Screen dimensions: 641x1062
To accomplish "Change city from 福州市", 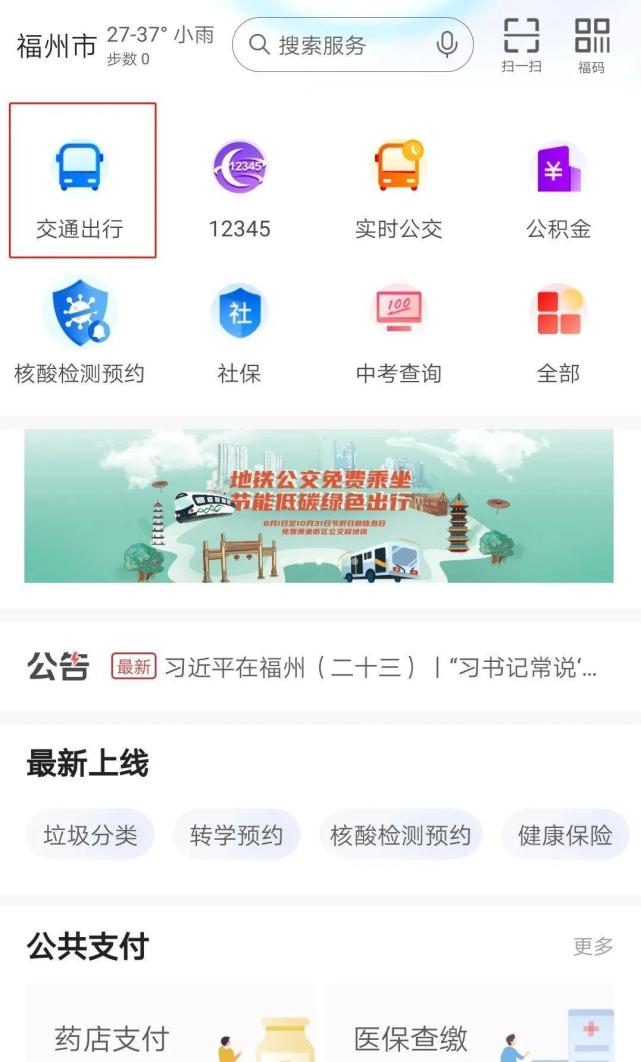I will pyautogui.click(x=56, y=46).
